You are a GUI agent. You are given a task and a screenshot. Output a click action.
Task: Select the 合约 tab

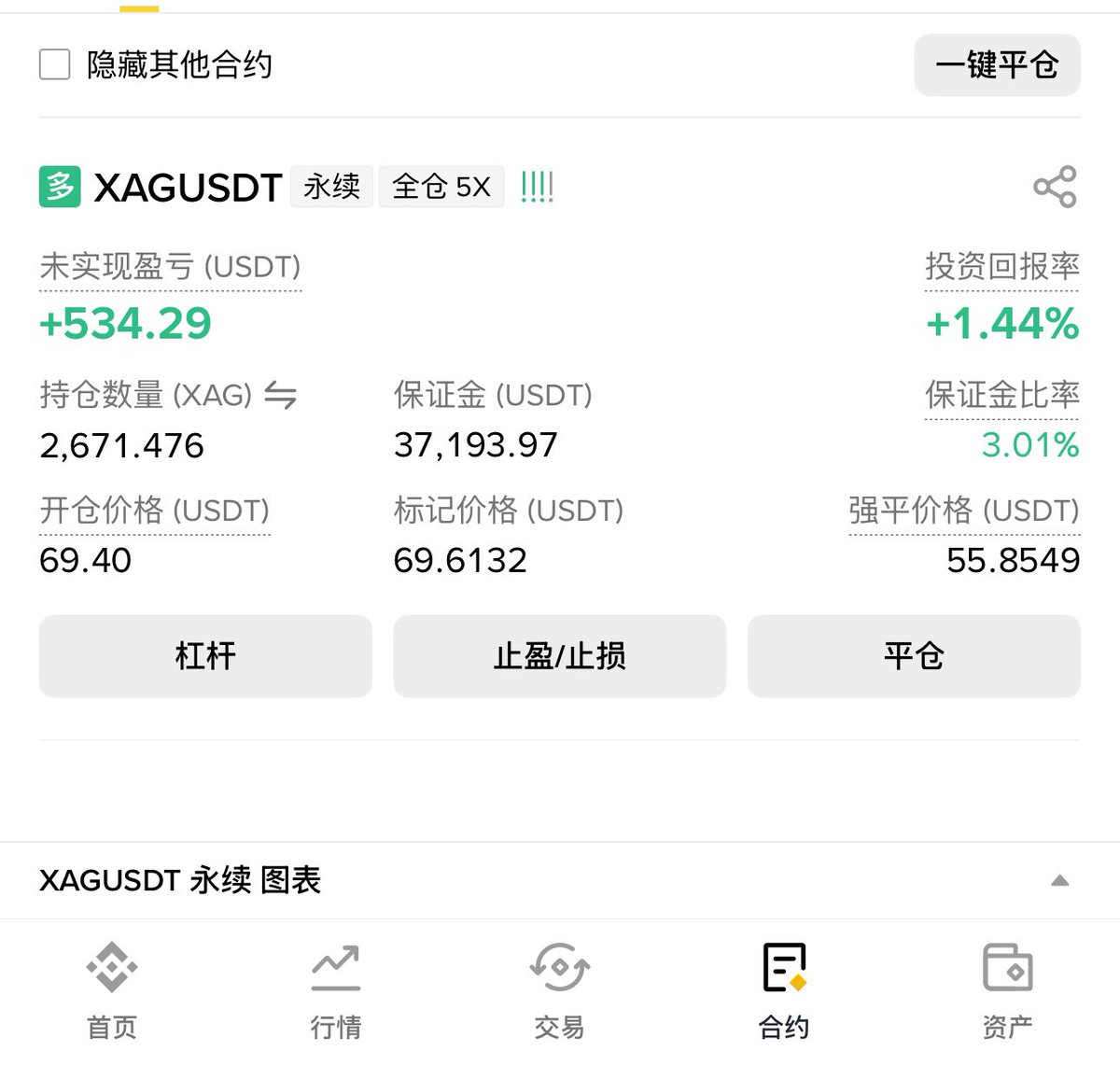[784, 991]
